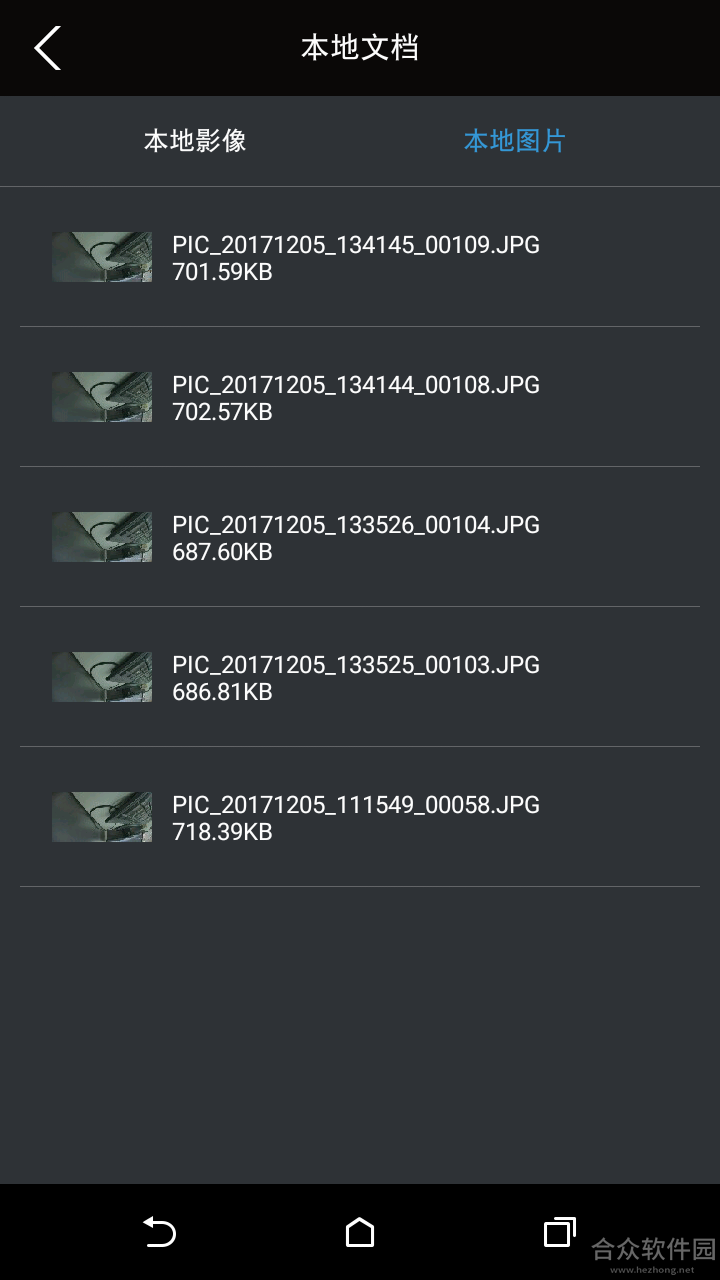Go back using the top-left arrow
720x1280 pixels.
[x=47, y=48]
